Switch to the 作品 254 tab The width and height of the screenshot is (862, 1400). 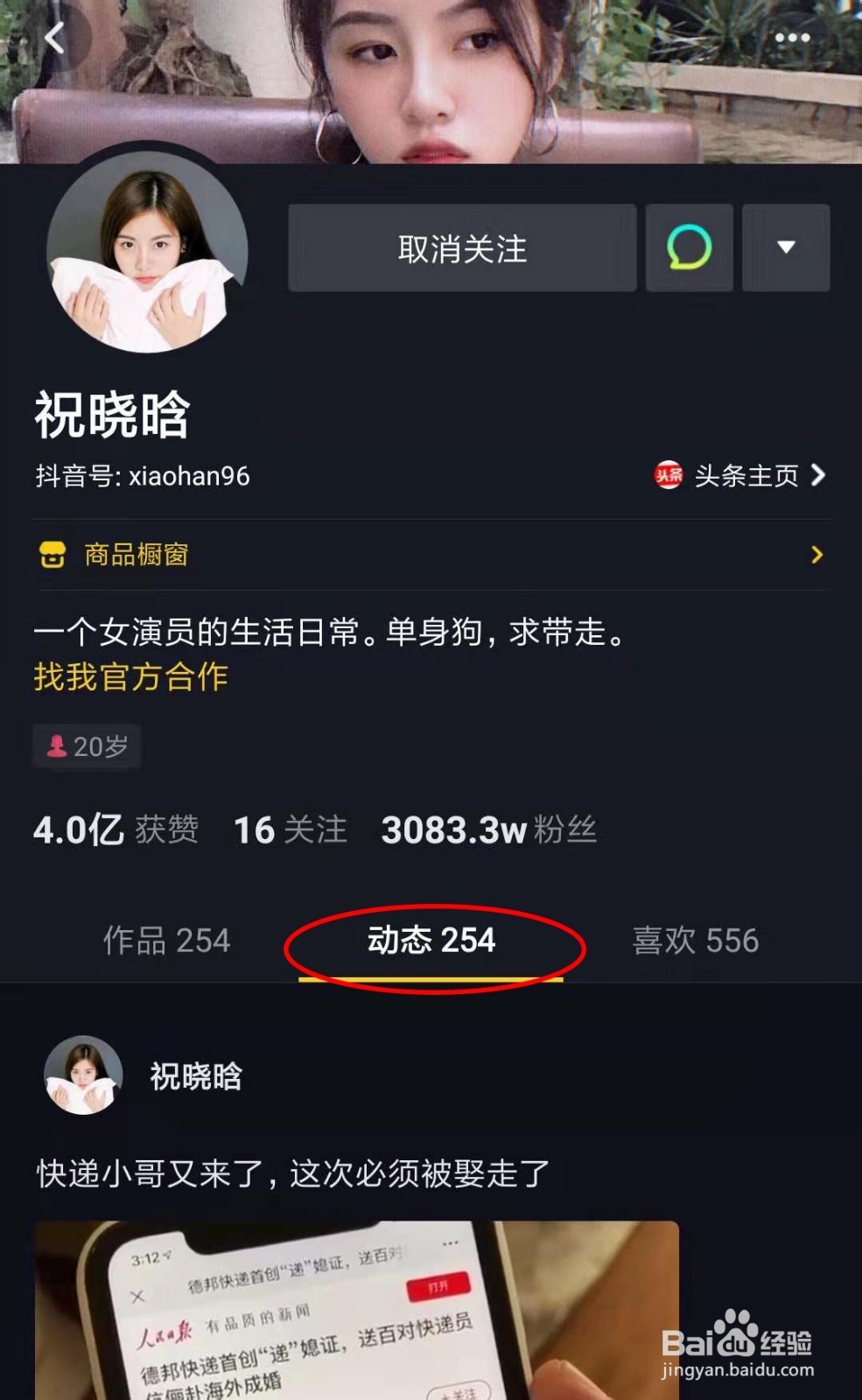tap(167, 941)
